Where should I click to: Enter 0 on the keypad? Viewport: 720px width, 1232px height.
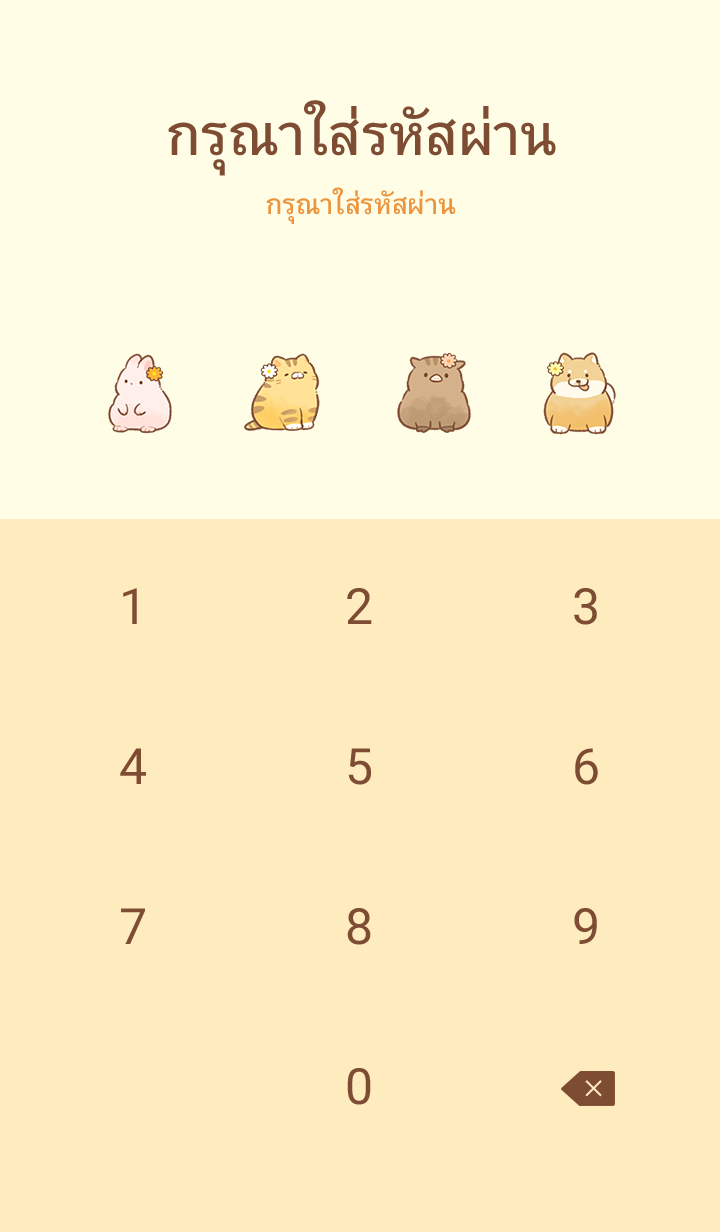coord(359,1088)
